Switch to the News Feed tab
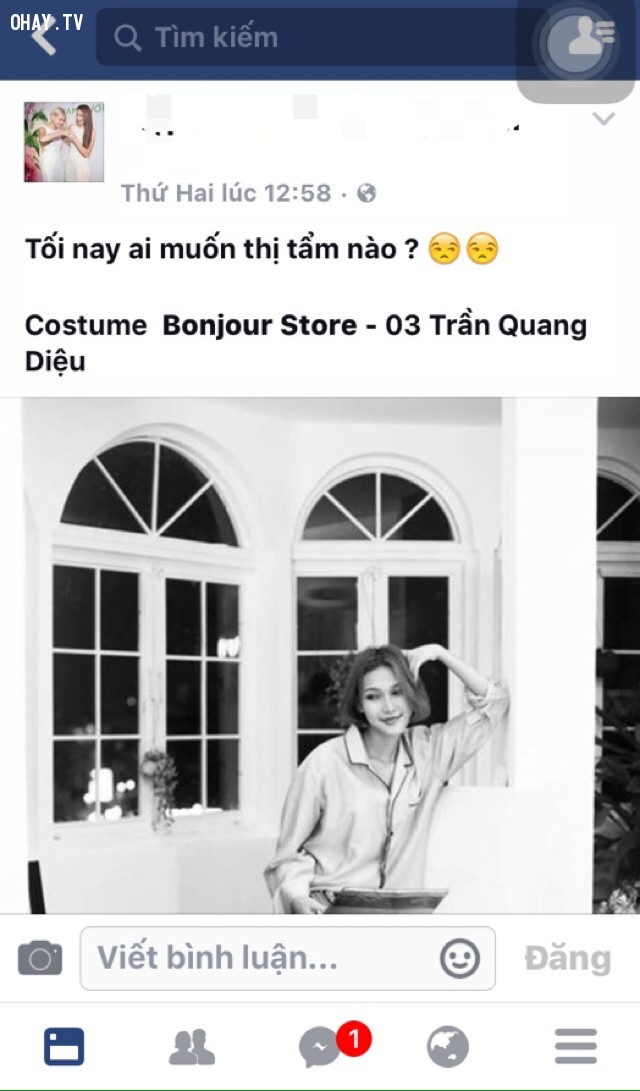 [64, 1047]
